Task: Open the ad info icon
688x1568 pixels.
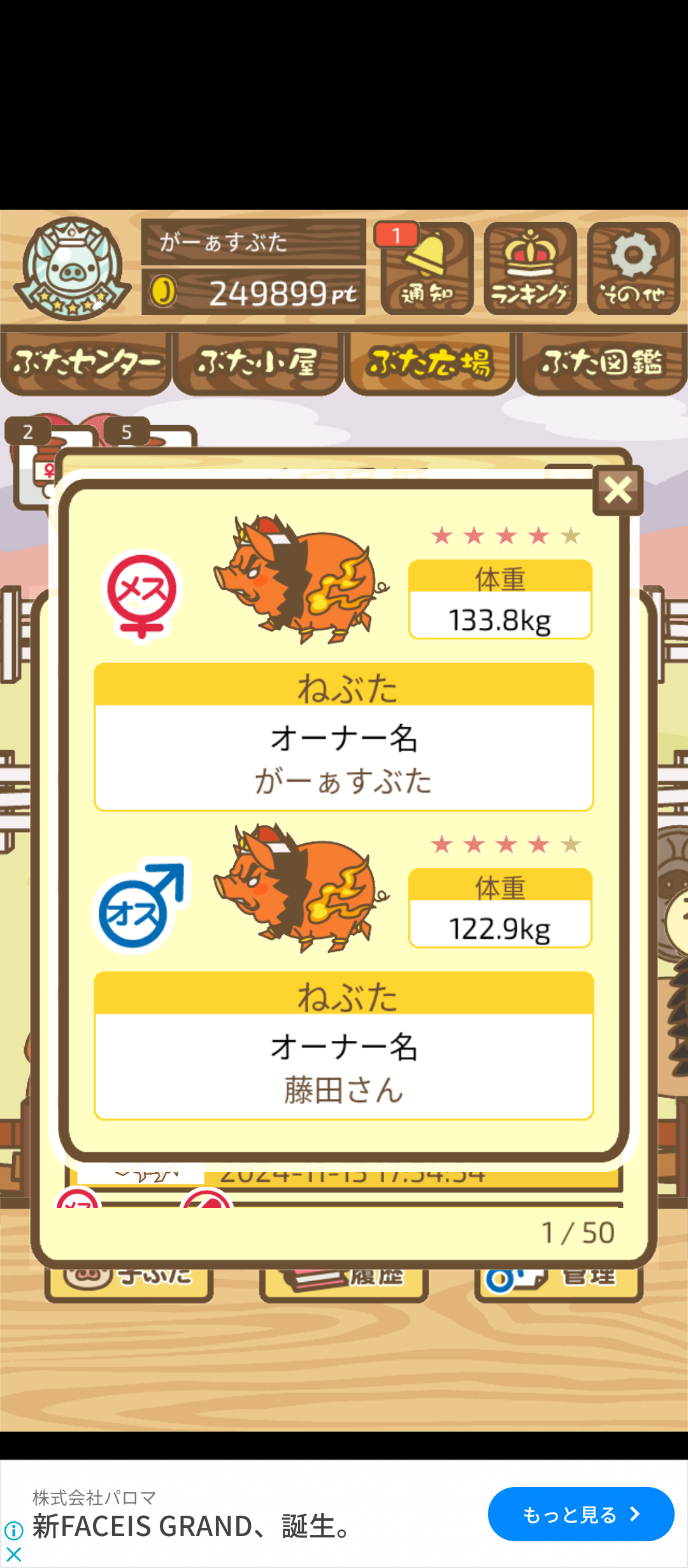Action: point(13,1530)
